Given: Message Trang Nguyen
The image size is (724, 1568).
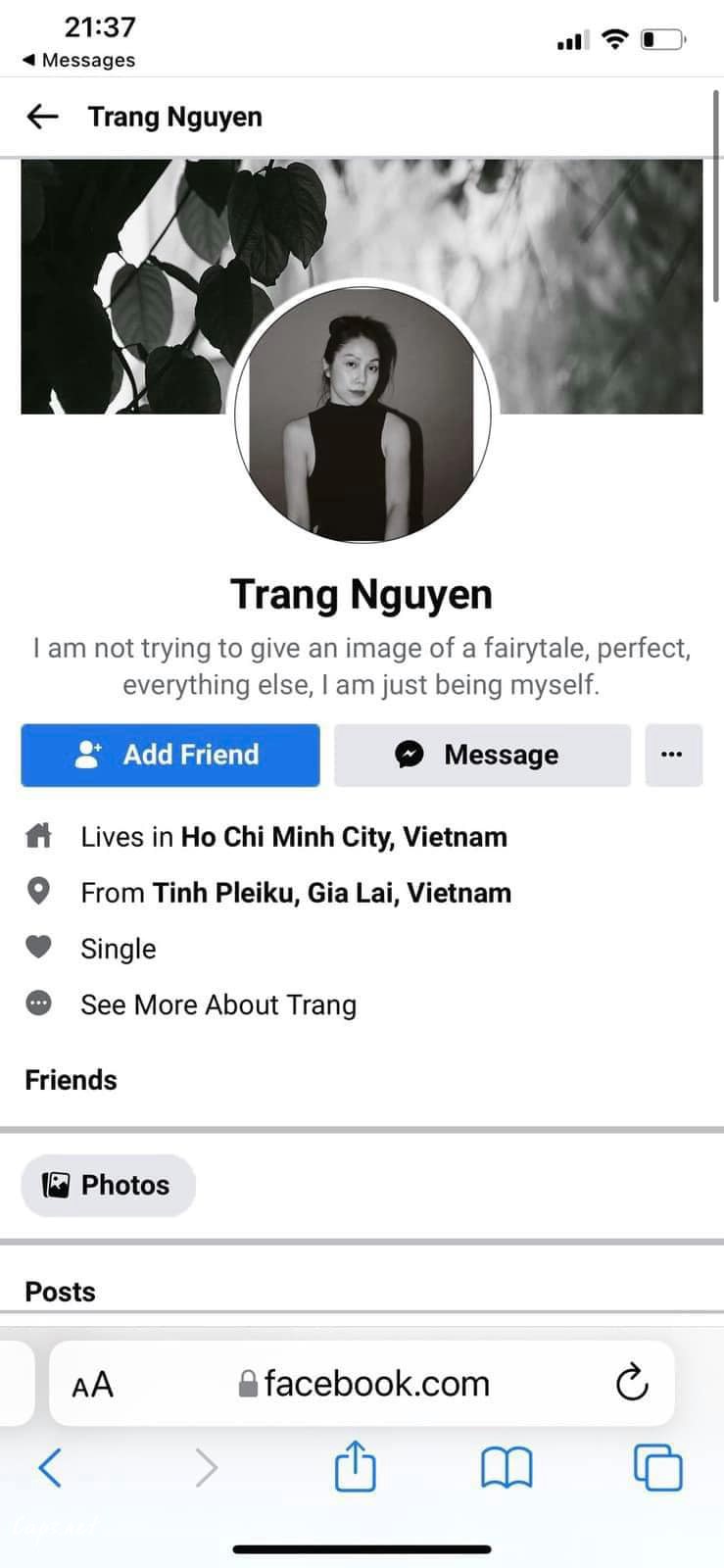Looking at the screenshot, I should pos(482,755).
